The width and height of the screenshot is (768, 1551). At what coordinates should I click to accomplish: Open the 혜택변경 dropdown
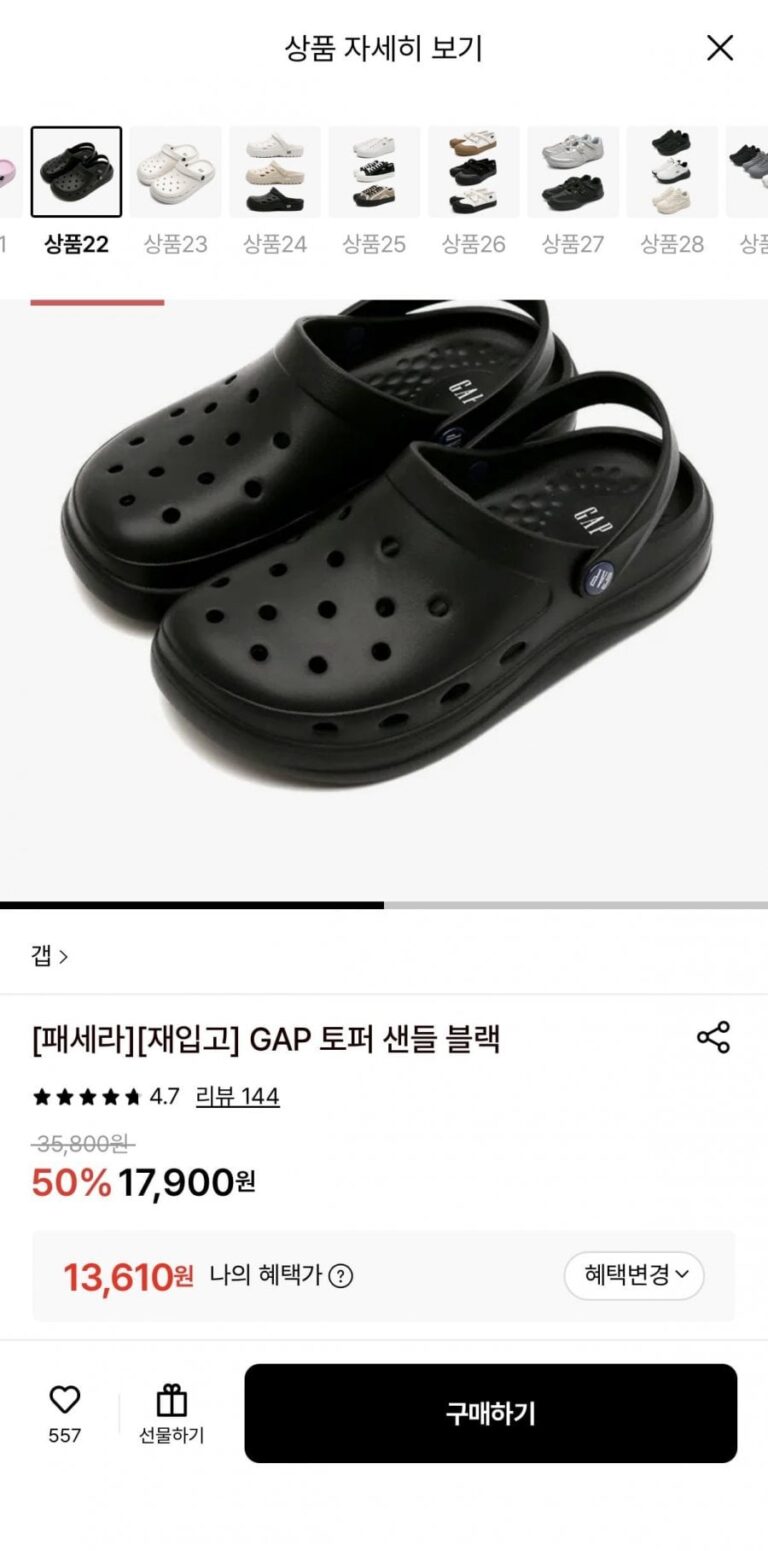[x=634, y=1275]
